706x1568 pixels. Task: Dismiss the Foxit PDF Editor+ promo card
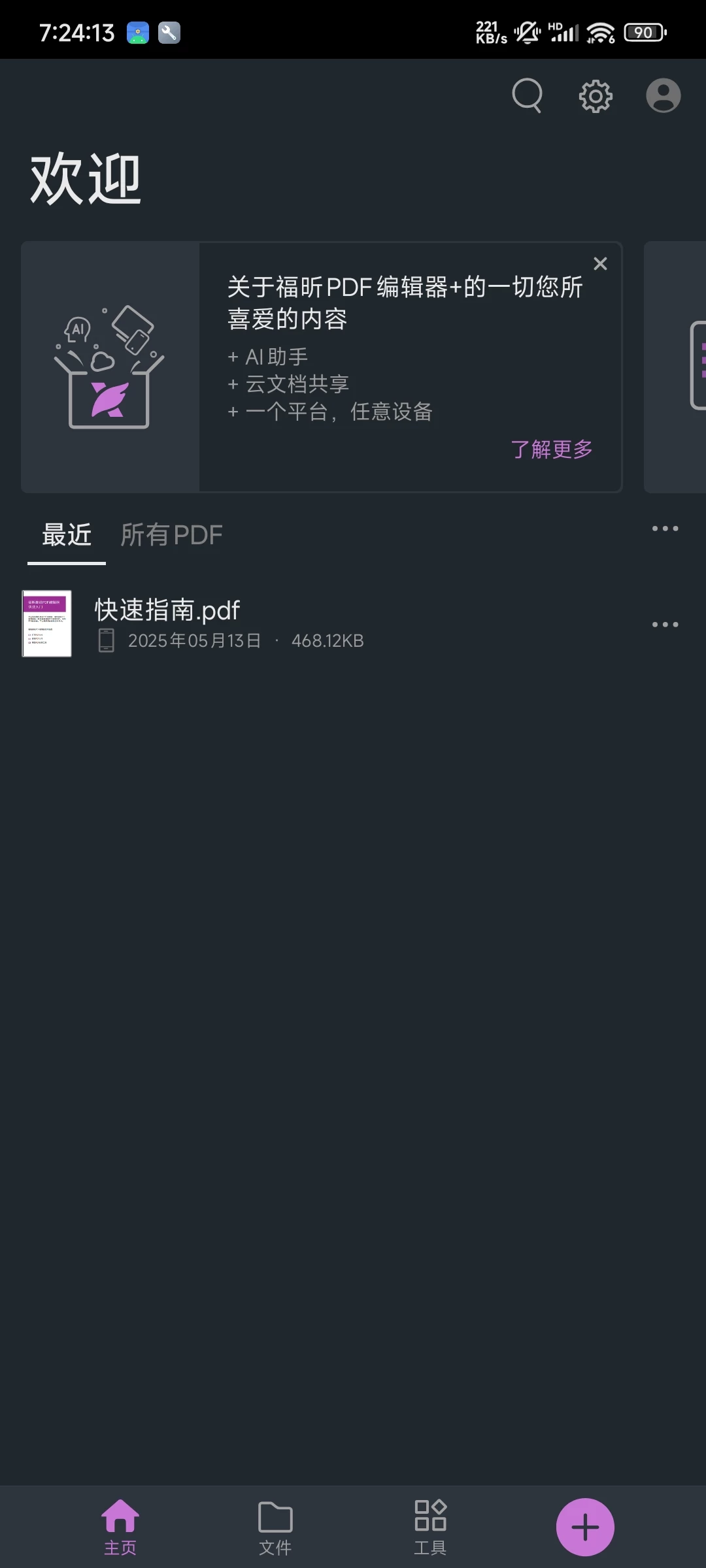(600, 263)
